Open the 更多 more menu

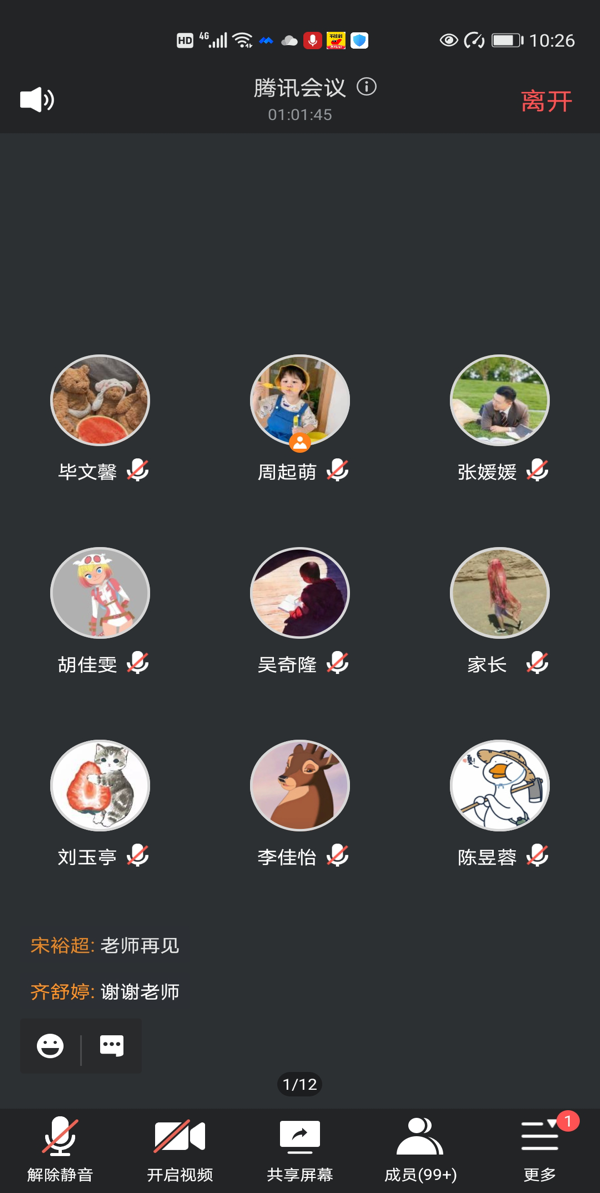(540, 1150)
